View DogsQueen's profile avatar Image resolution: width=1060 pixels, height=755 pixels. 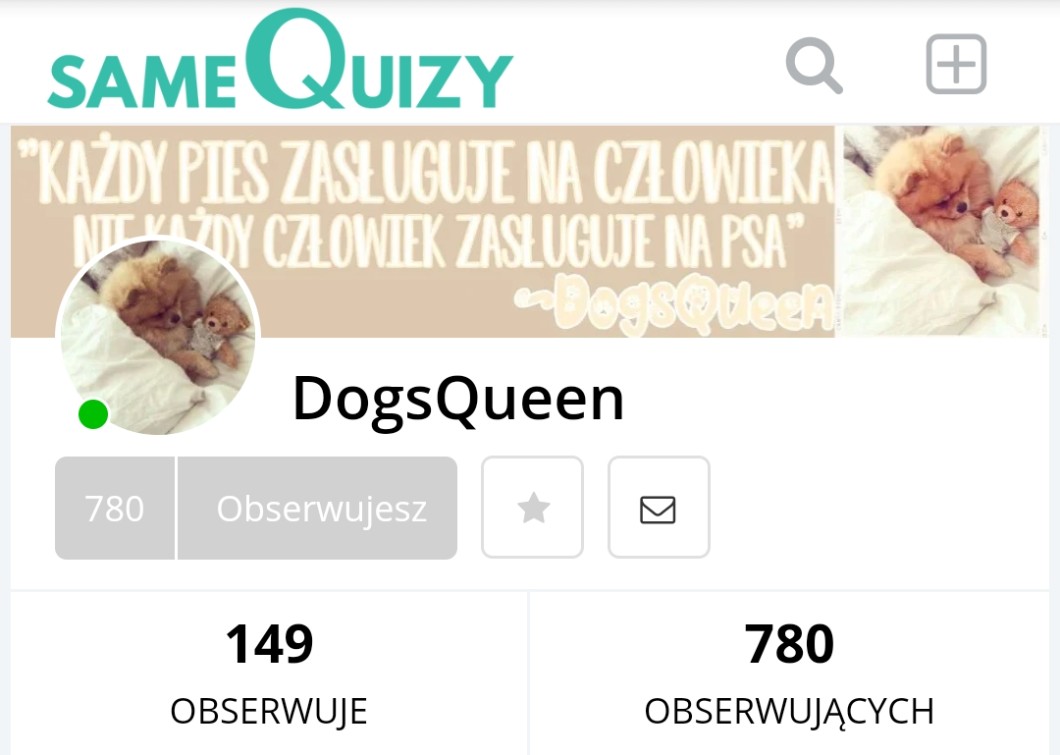point(158,338)
